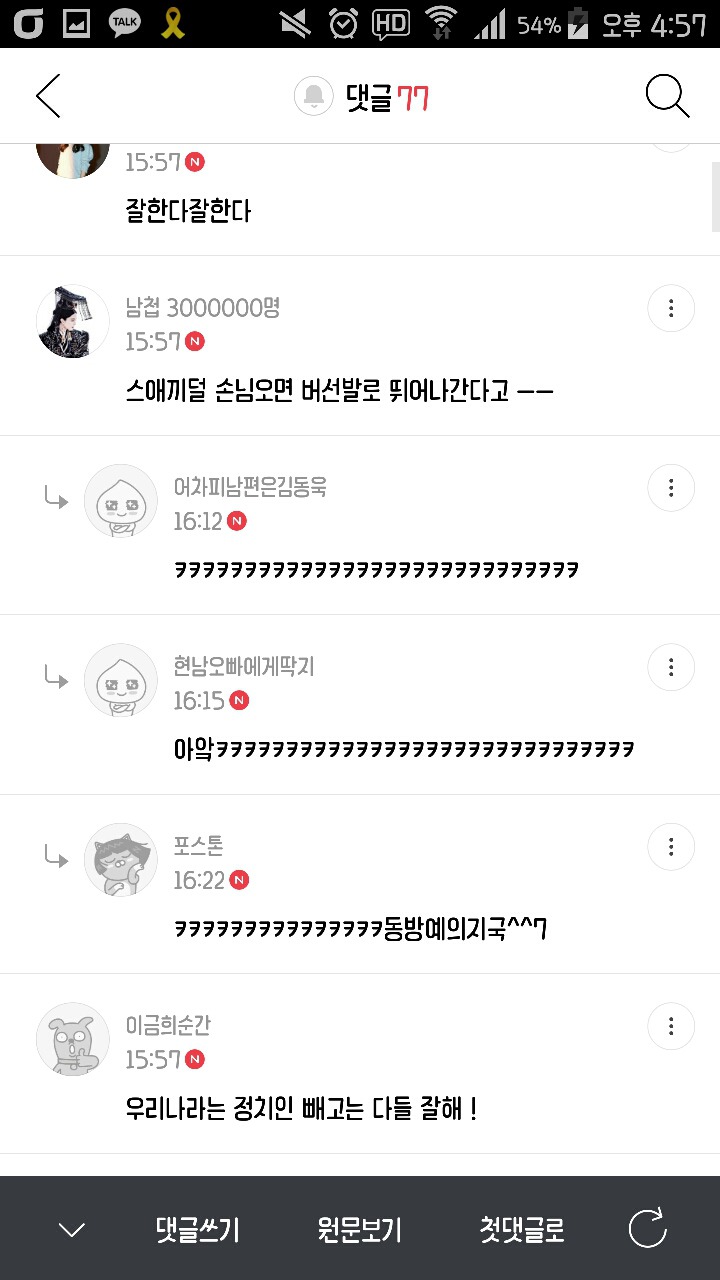Open options menu for 이금희순간 comment
Viewport: 720px width, 1280px height.
671,1026
